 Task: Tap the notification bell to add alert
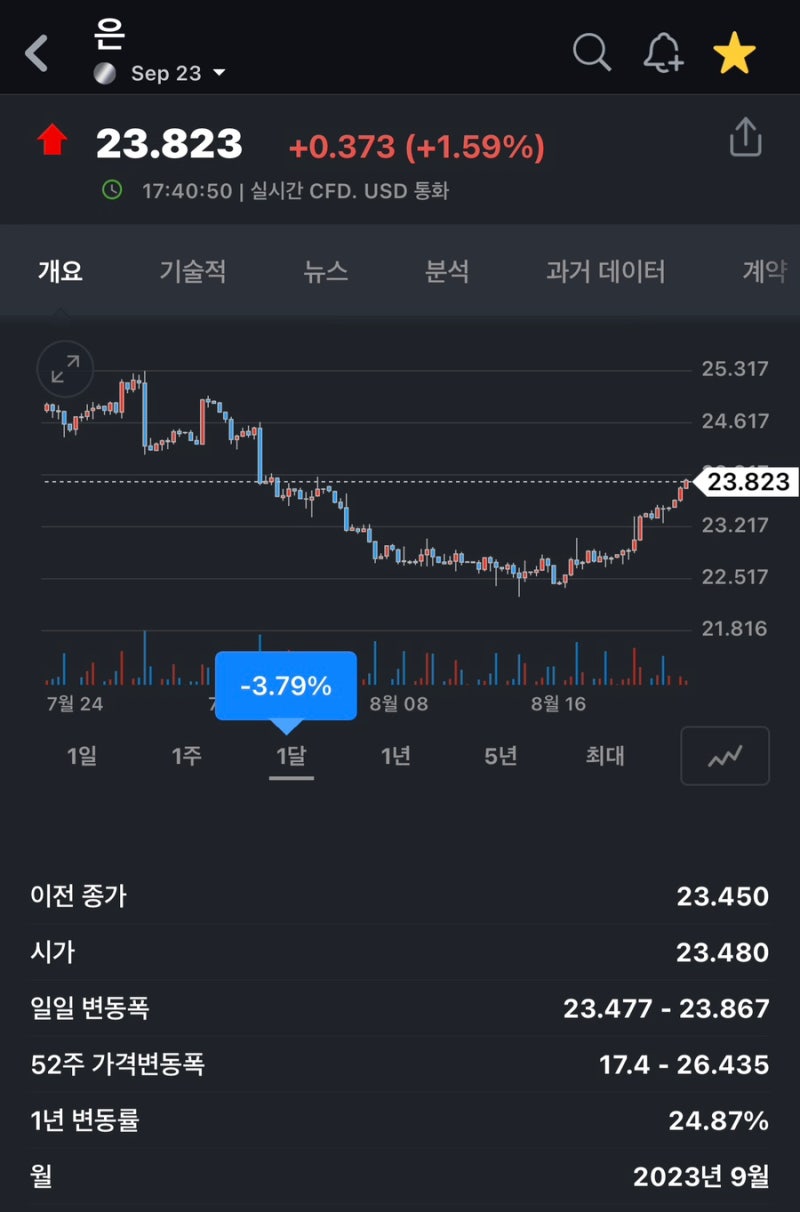(x=663, y=54)
